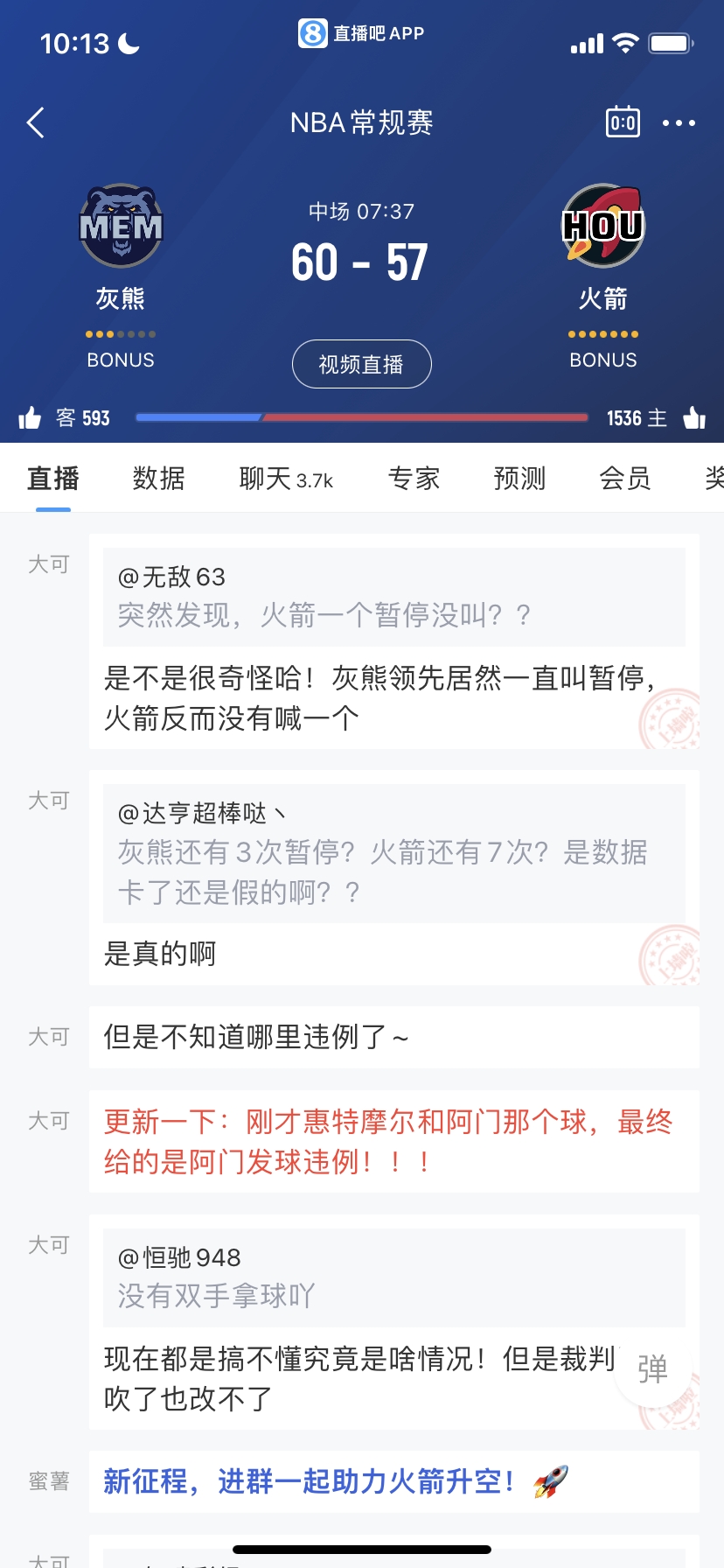Switch to the 专家 tab
Image resolution: width=724 pixels, height=1568 pixels.
coord(414,479)
